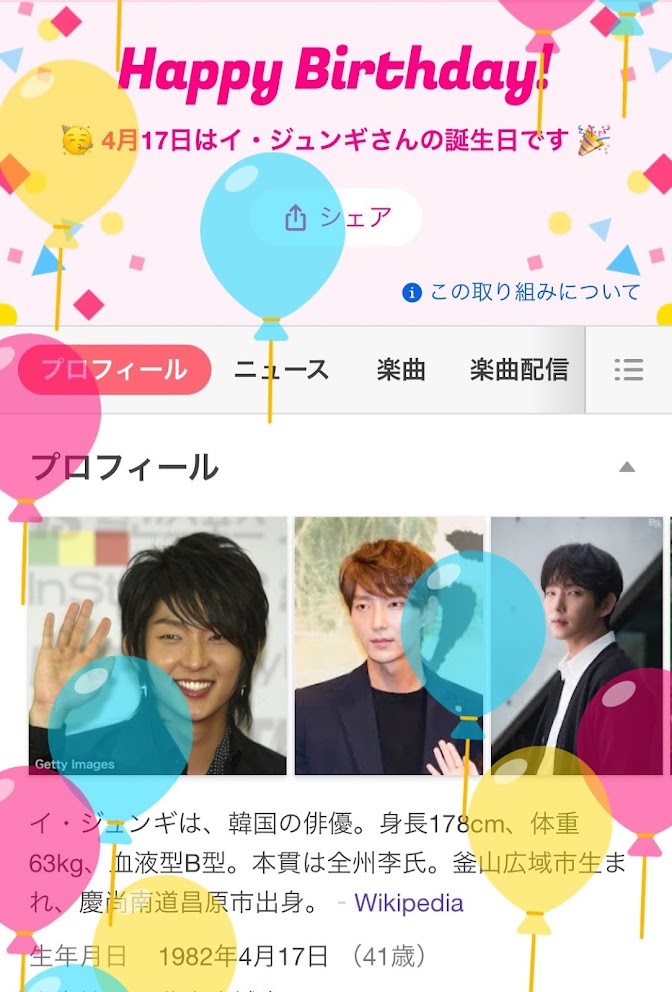Tap the シェア share button
The height and width of the screenshot is (992, 672).
click(x=338, y=217)
